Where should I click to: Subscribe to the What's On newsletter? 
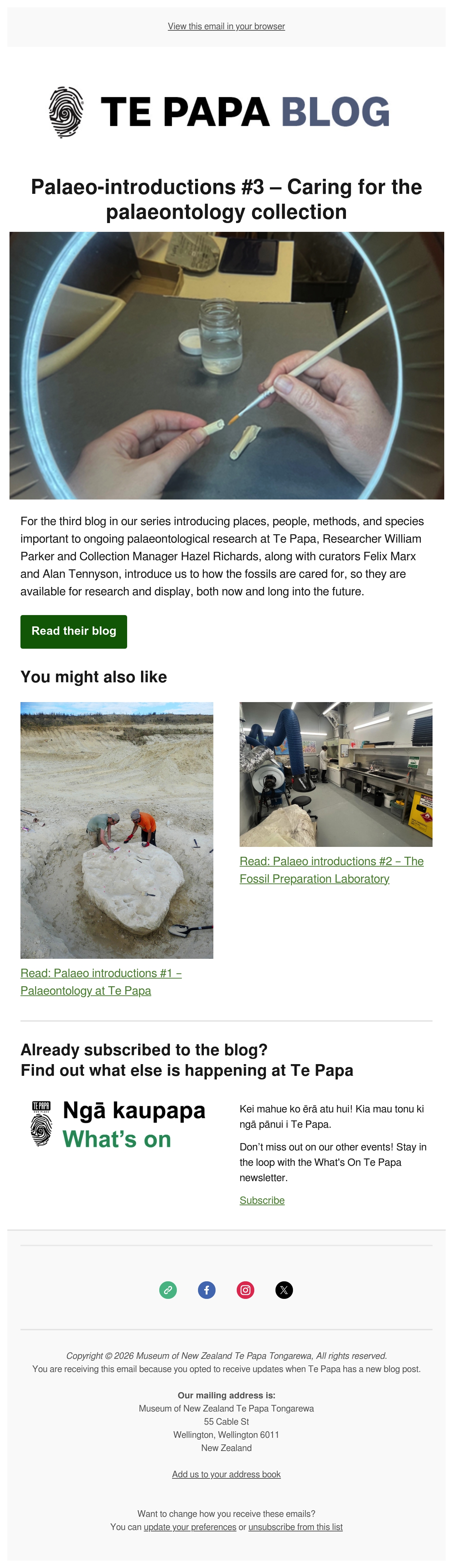tap(262, 1200)
